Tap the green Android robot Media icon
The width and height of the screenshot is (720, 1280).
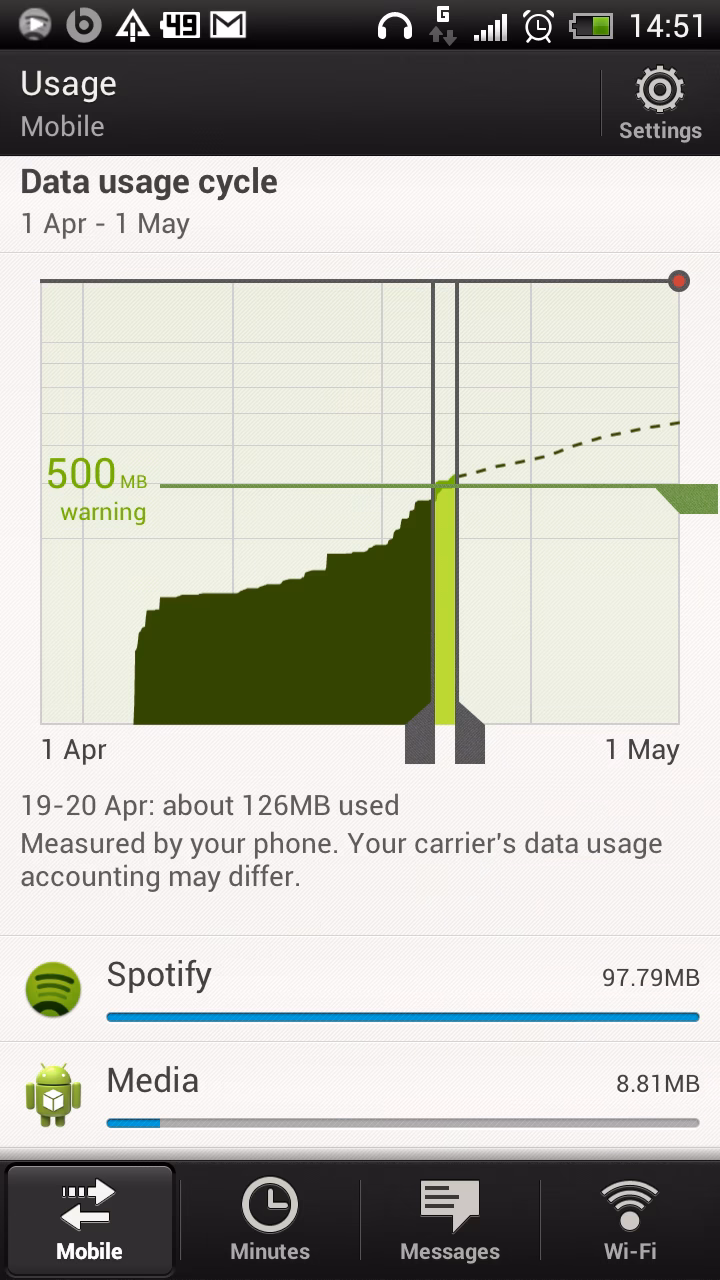[52, 1093]
